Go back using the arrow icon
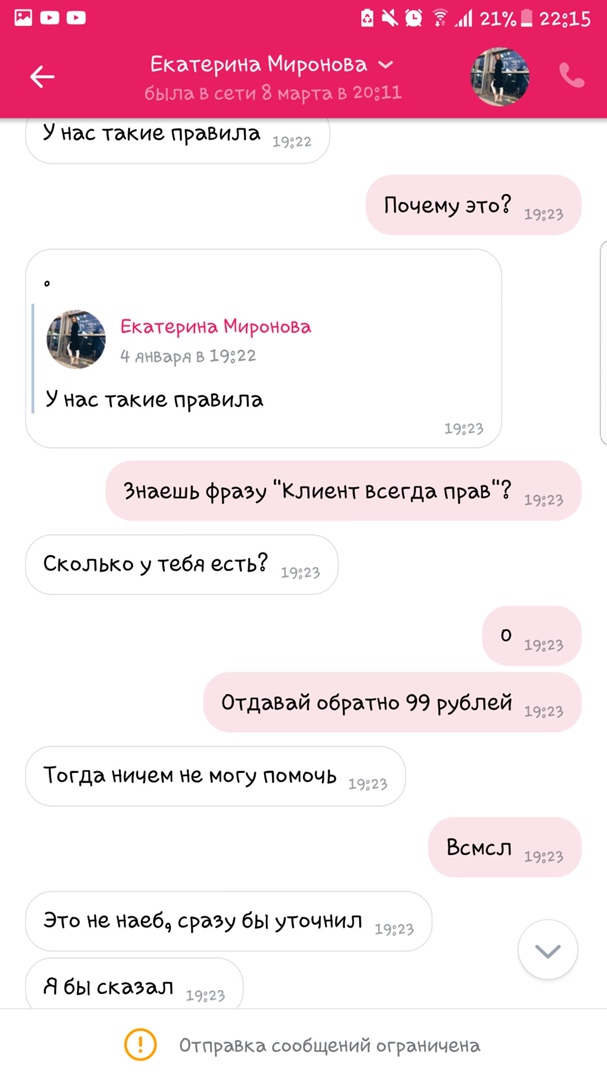This screenshot has width=607, height=1080. pos(42,76)
